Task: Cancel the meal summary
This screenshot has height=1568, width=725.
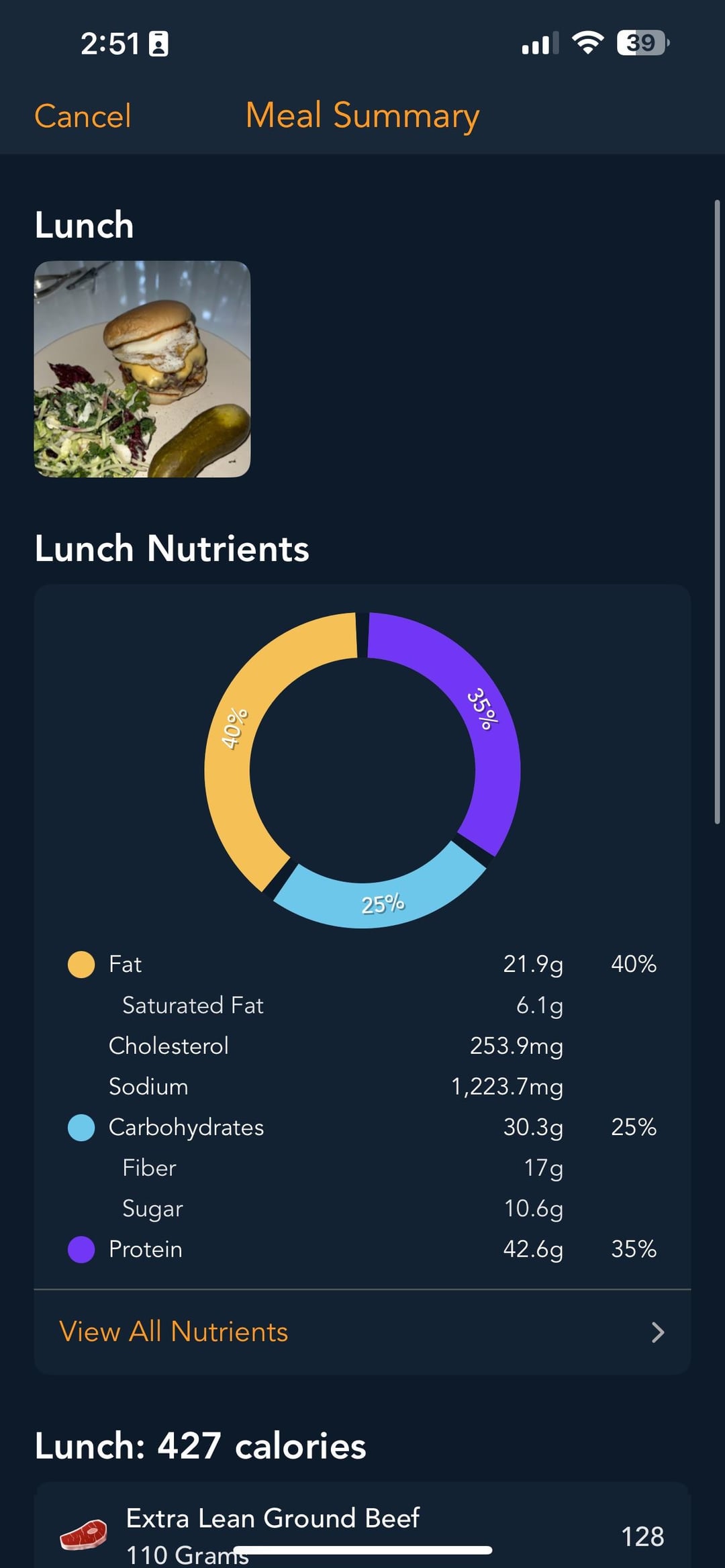Action: click(x=83, y=116)
